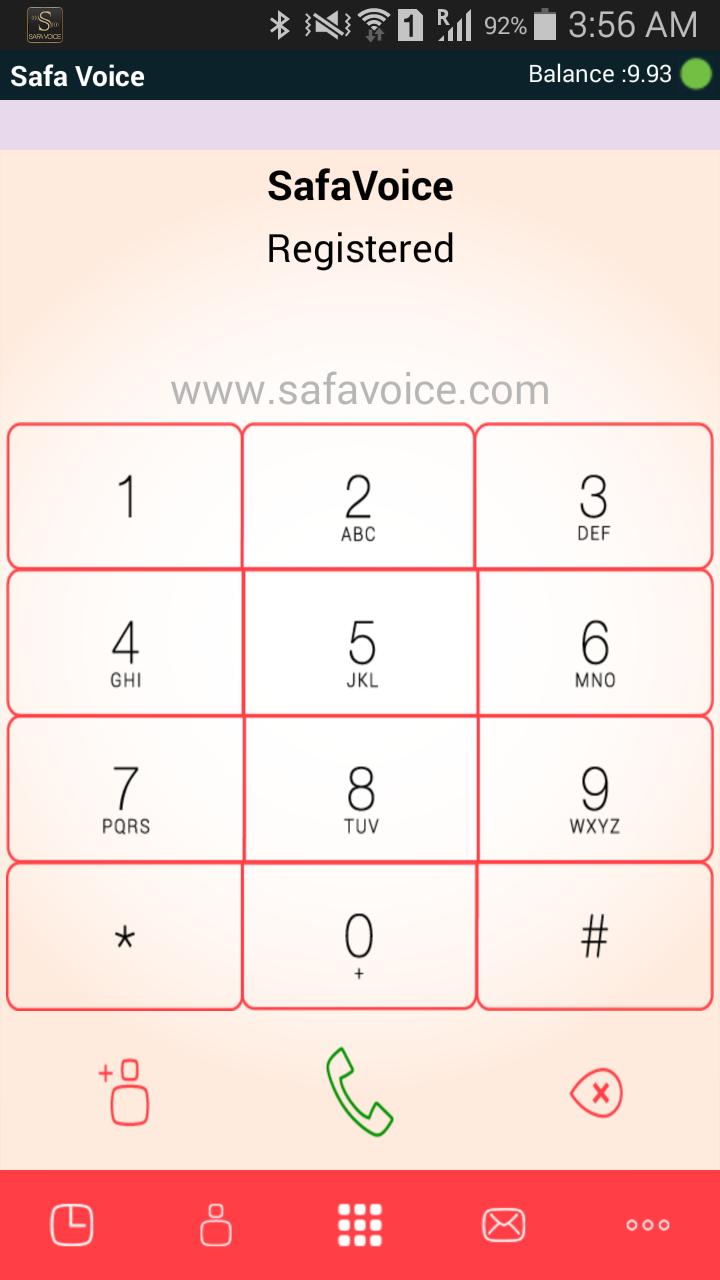Switch to the contacts tab
This screenshot has height=1280, width=720.
[216, 1225]
